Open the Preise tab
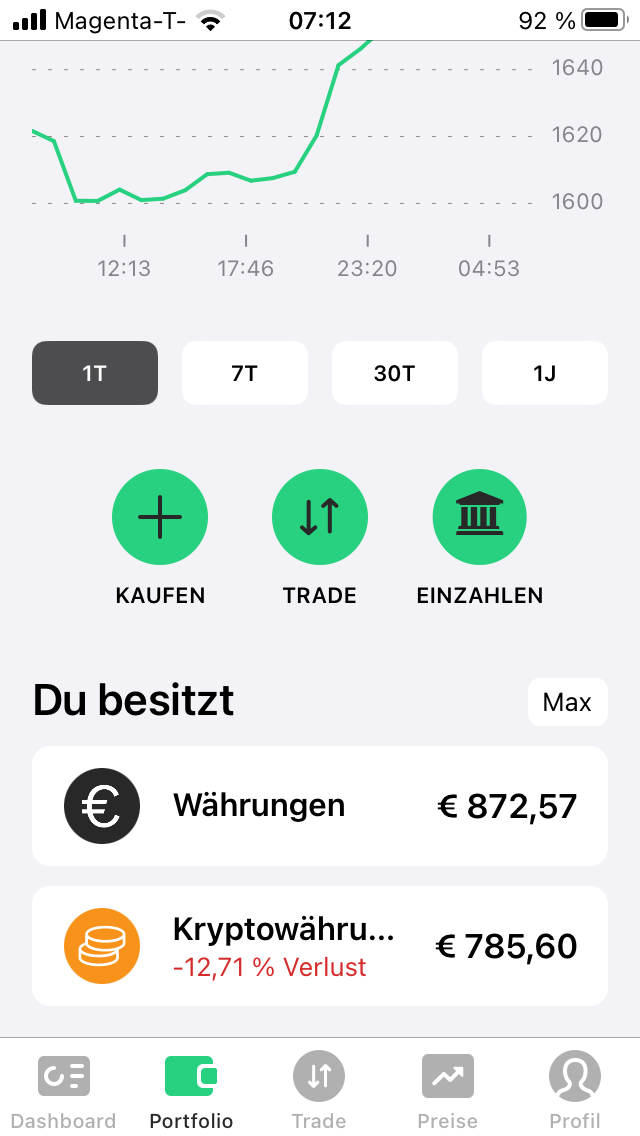The width and height of the screenshot is (640, 1136). point(447,1090)
